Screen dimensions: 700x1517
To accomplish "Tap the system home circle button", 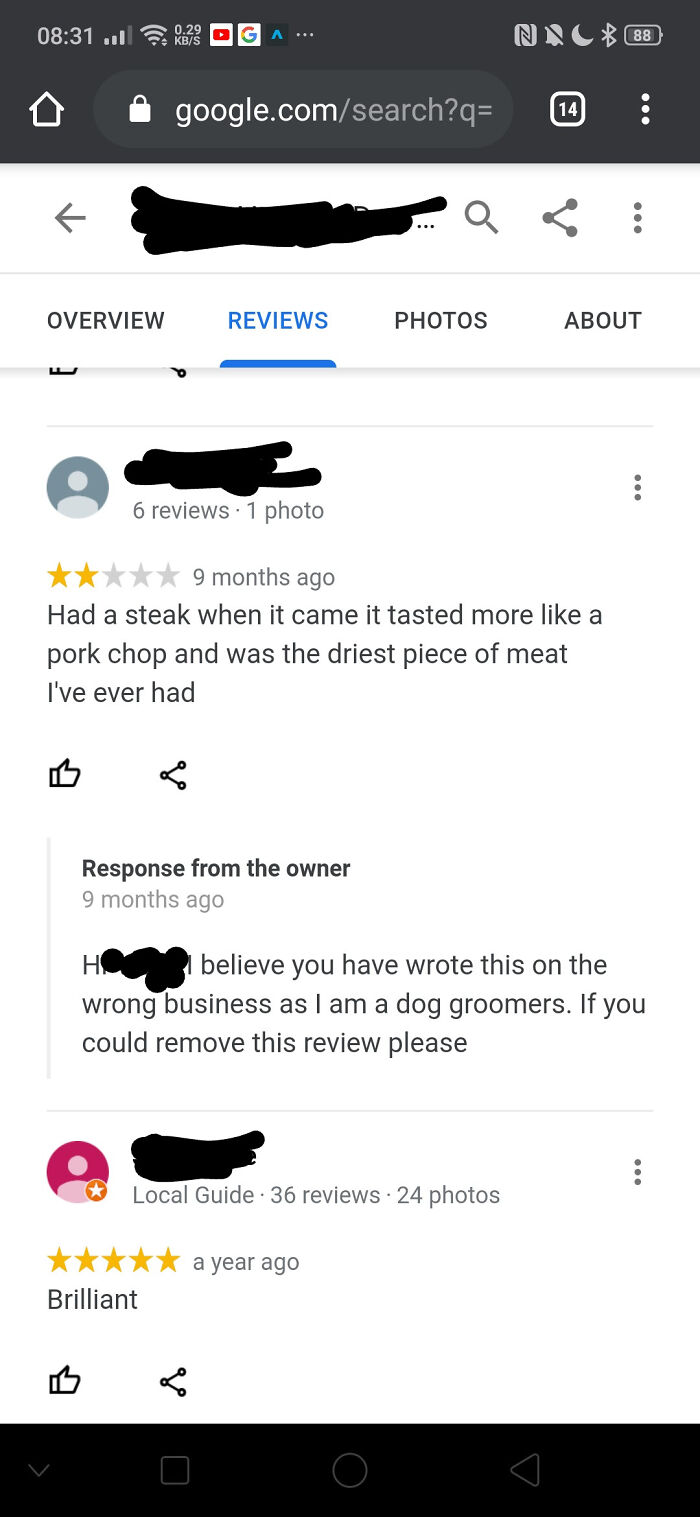I will 350,1470.
